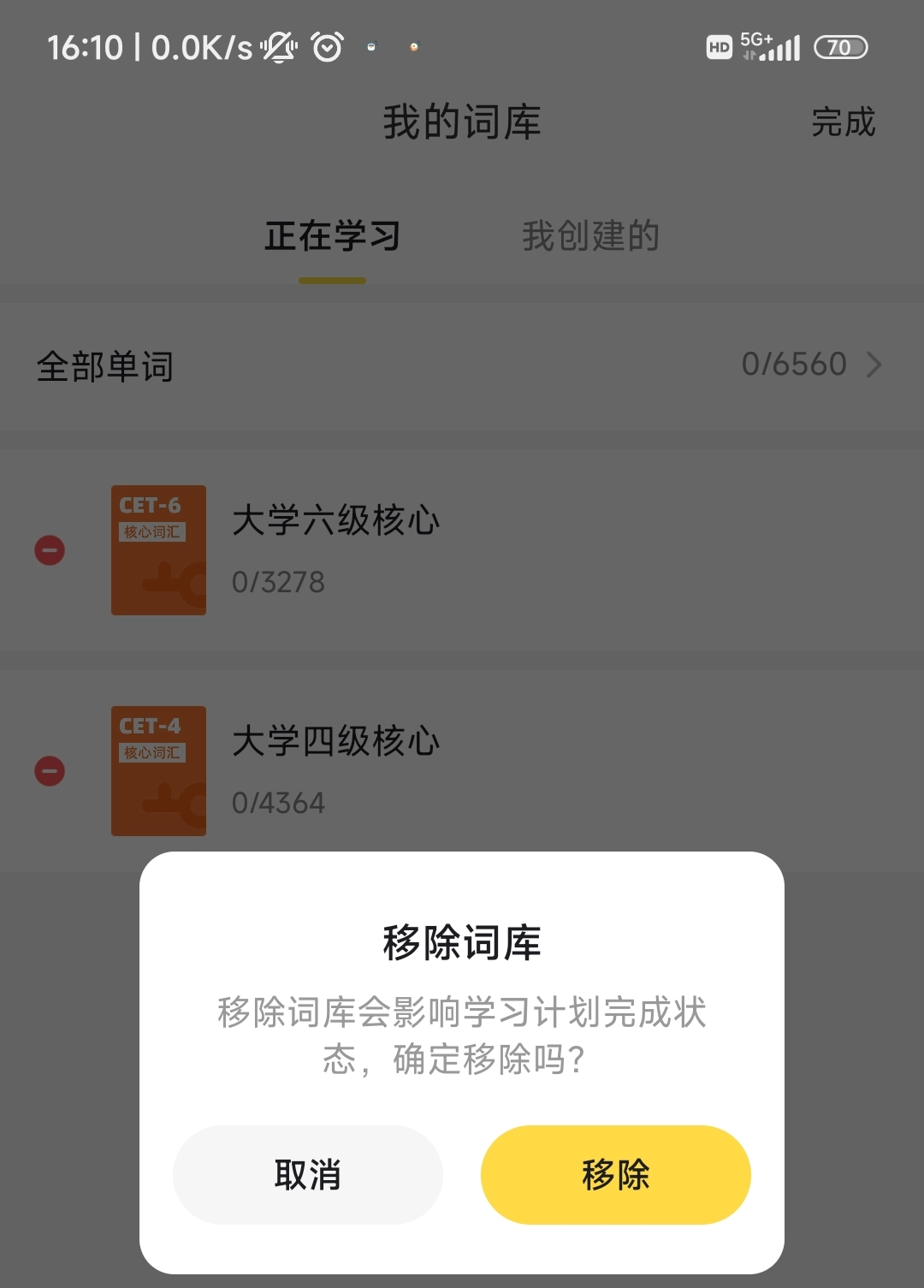Open 全部单词 word list

click(x=462, y=365)
